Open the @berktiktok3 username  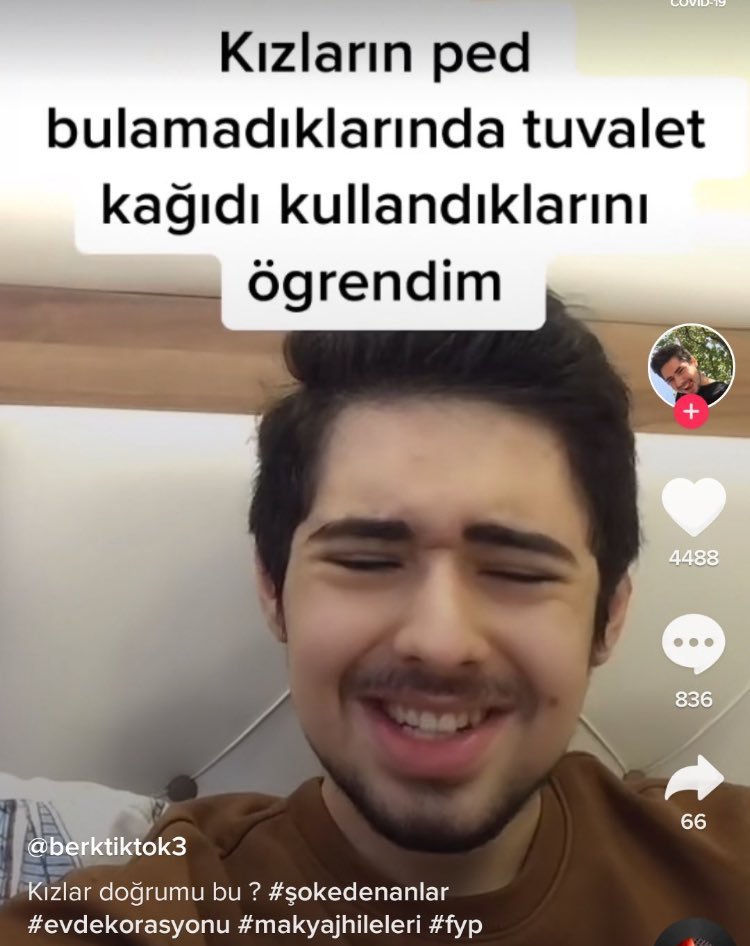tap(107, 847)
